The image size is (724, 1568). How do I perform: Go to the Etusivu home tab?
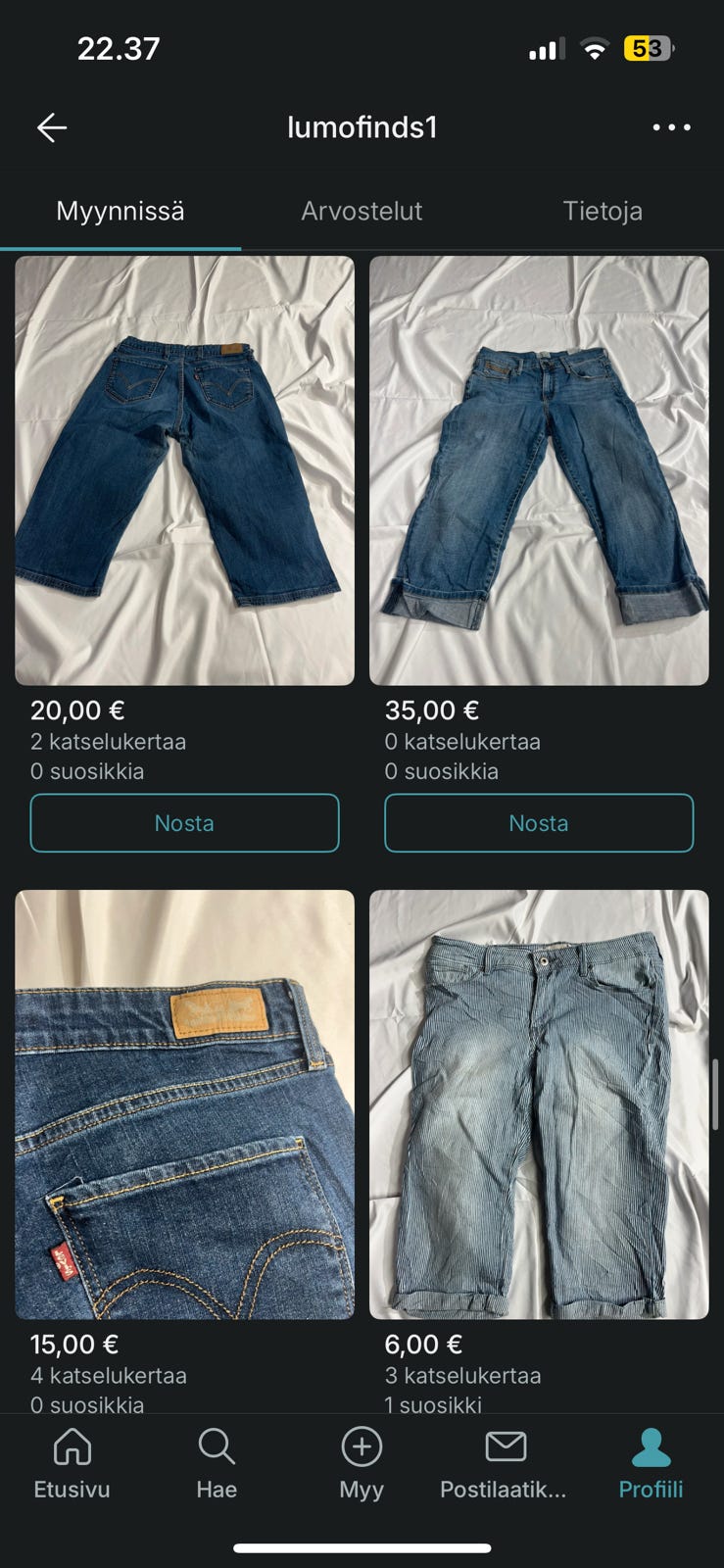(x=72, y=1463)
